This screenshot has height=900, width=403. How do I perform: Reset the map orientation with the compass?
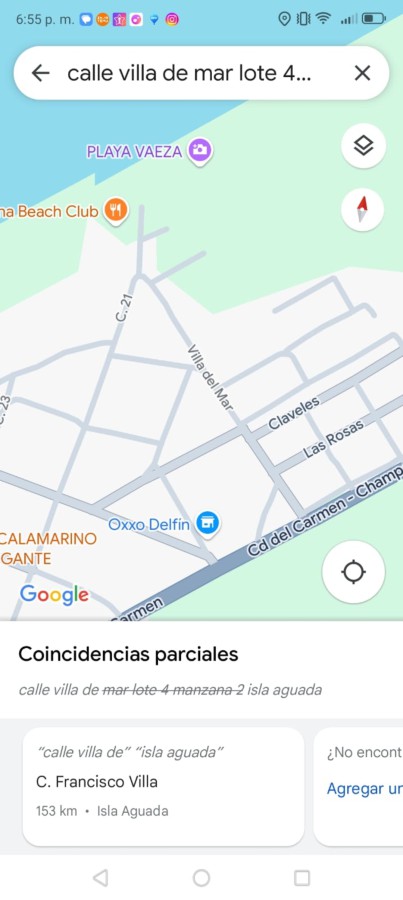coord(362,210)
